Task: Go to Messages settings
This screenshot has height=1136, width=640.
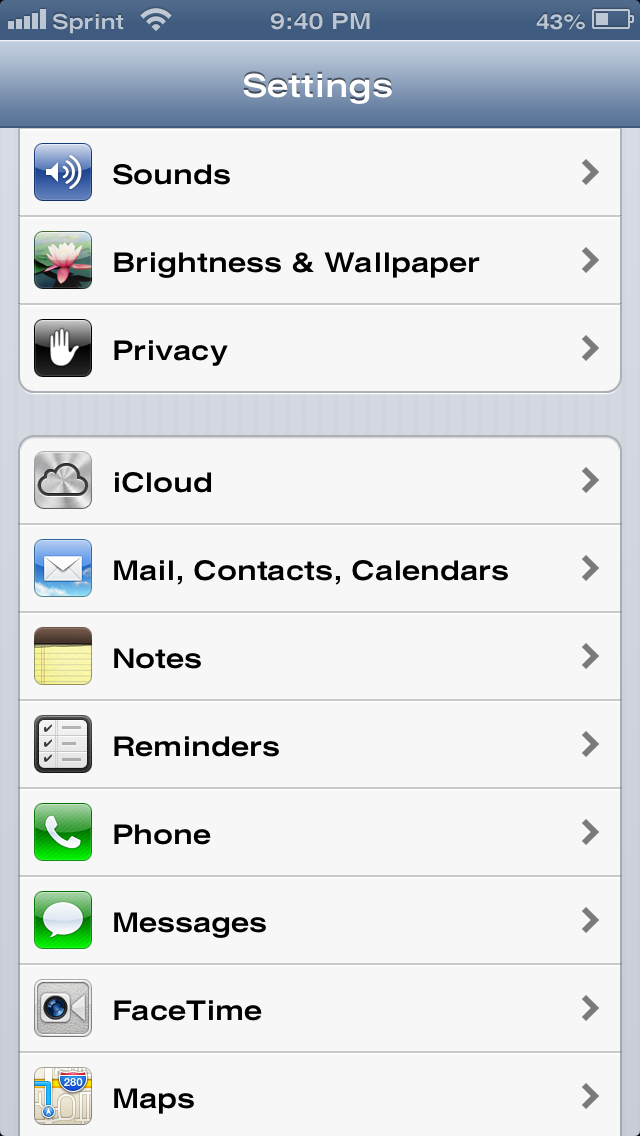Action: (320, 921)
